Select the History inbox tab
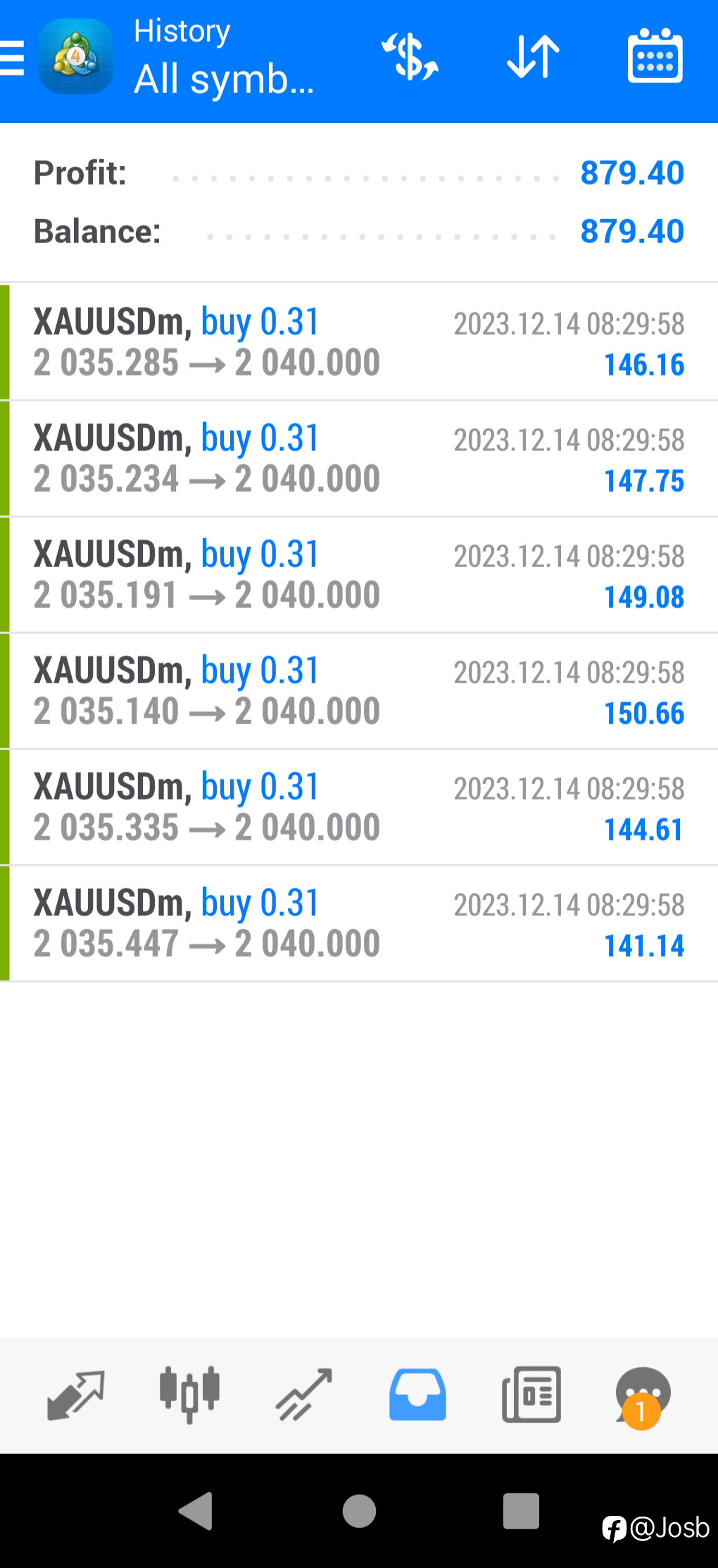Viewport: 718px width, 1568px height. [x=417, y=1395]
